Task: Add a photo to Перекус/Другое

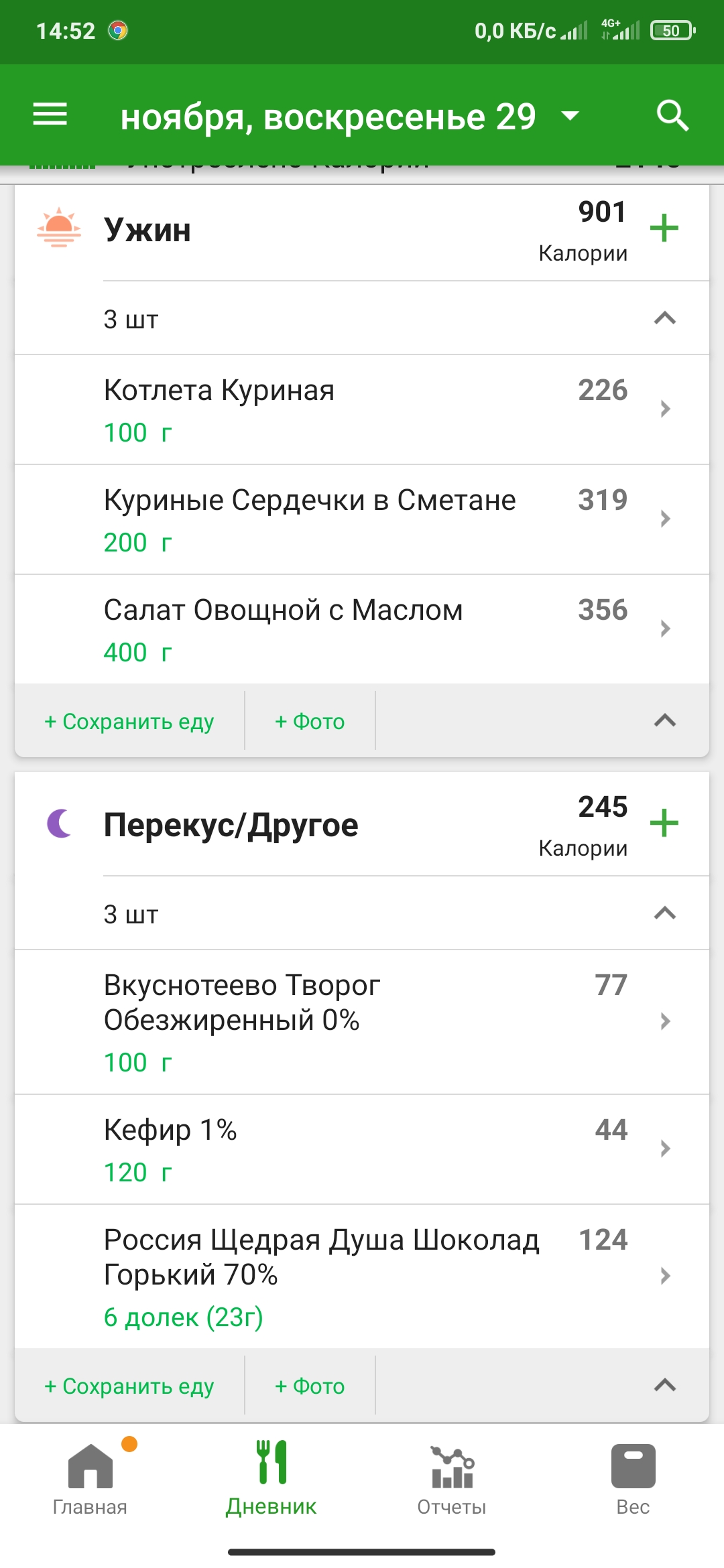Action: [310, 1386]
